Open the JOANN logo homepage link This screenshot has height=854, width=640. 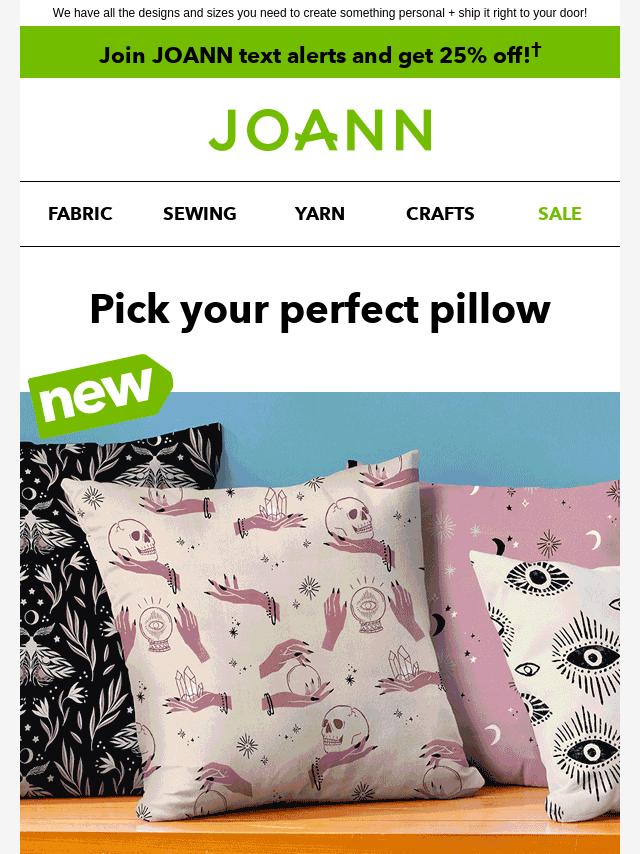[320, 131]
